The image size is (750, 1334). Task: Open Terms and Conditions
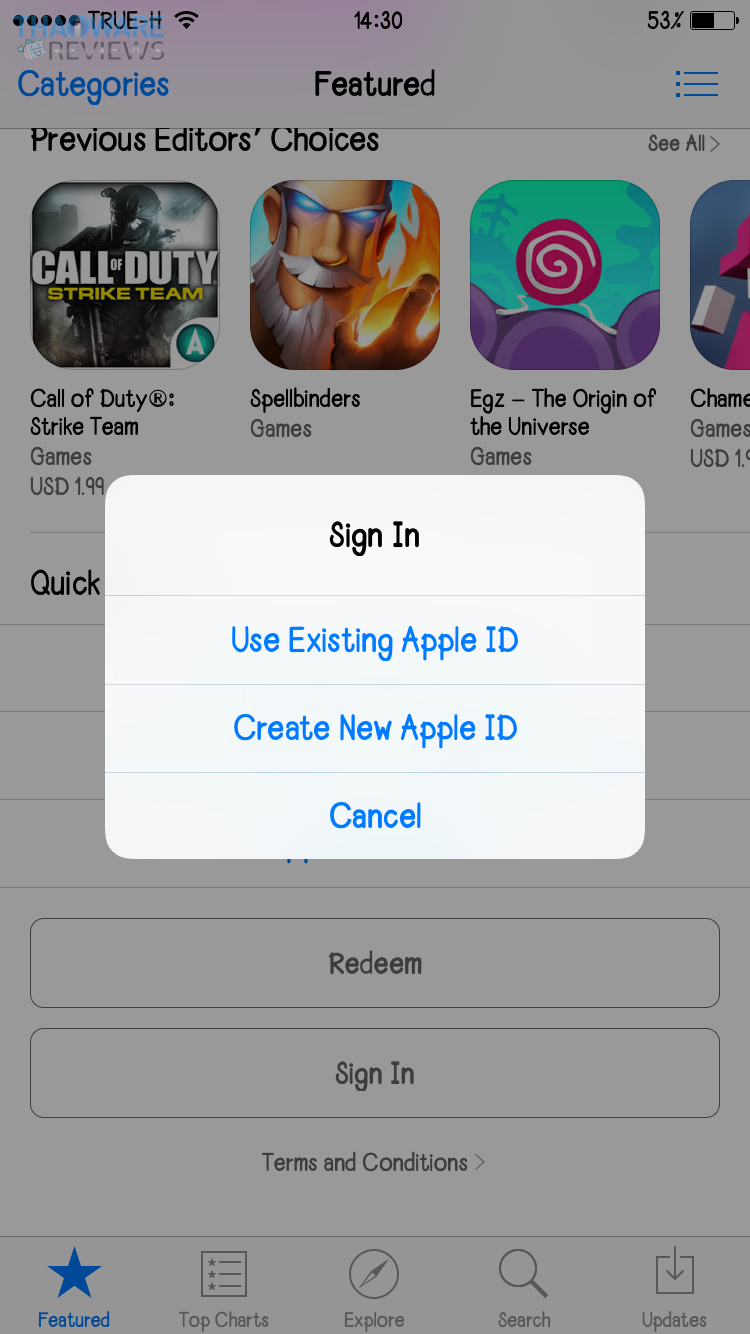(x=372, y=1162)
